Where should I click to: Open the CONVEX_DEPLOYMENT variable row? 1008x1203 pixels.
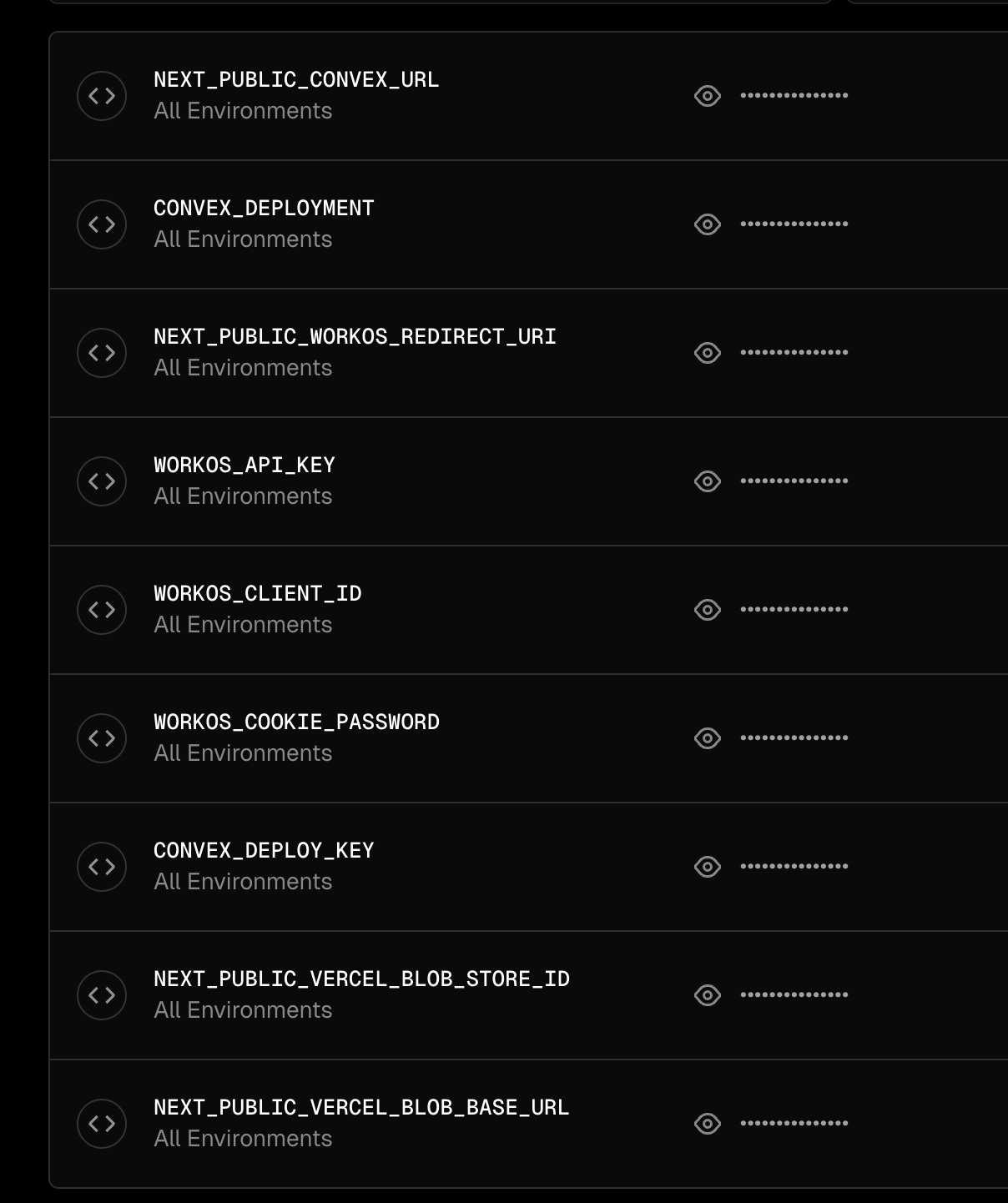(x=264, y=209)
